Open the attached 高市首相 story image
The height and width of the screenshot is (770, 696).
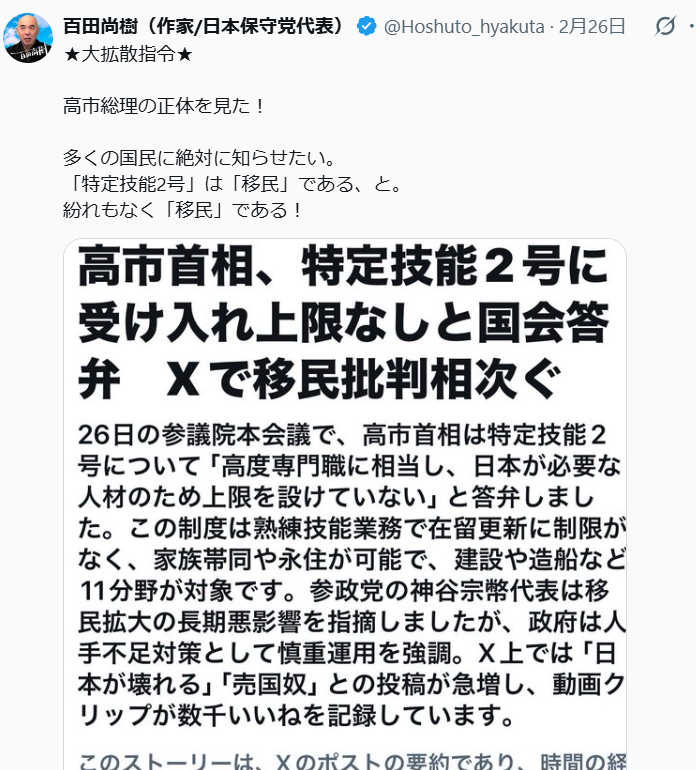(x=345, y=500)
